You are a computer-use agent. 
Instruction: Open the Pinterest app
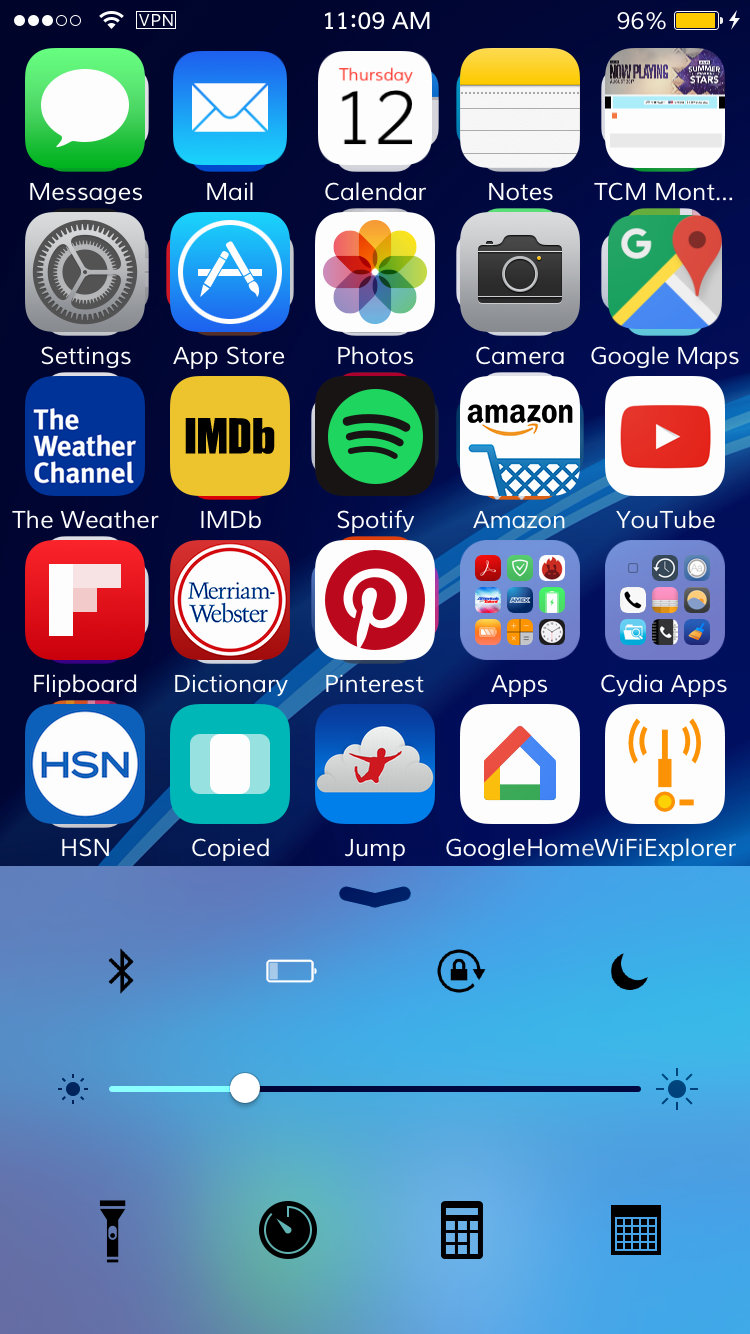(375, 600)
